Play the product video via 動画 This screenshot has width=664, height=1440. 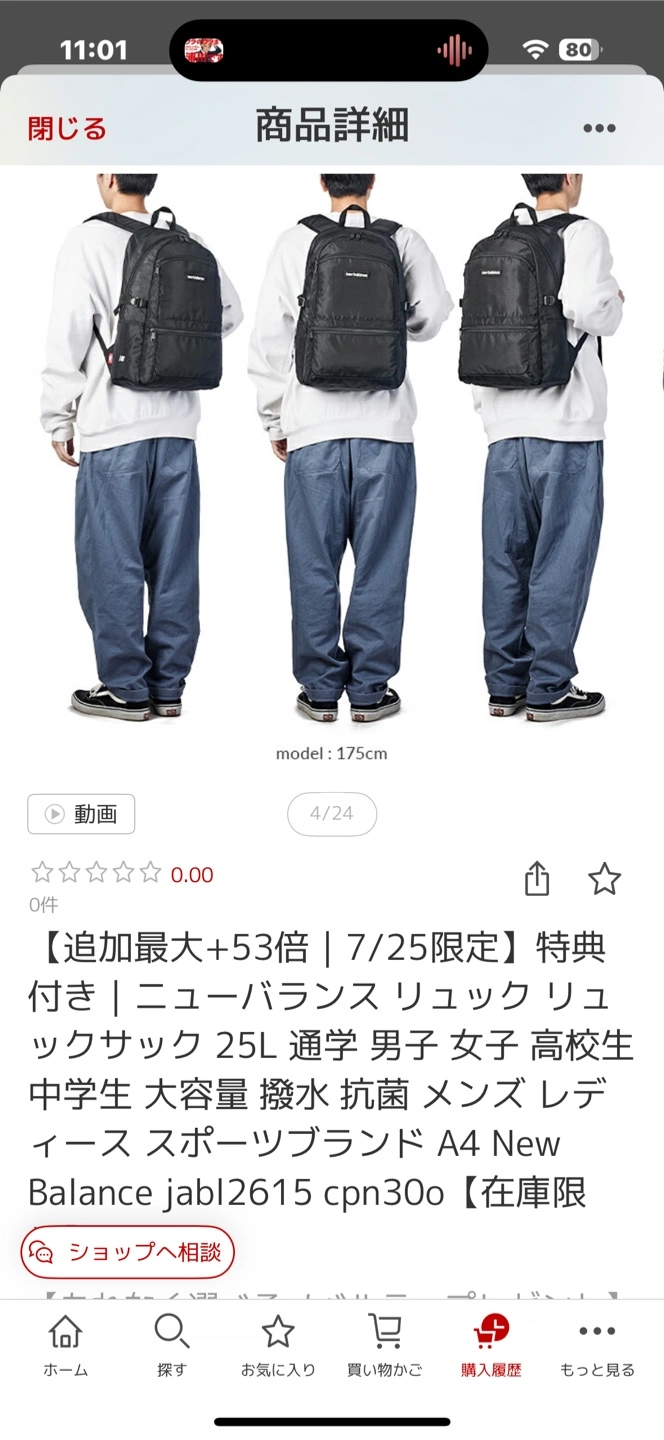pyautogui.click(x=81, y=814)
